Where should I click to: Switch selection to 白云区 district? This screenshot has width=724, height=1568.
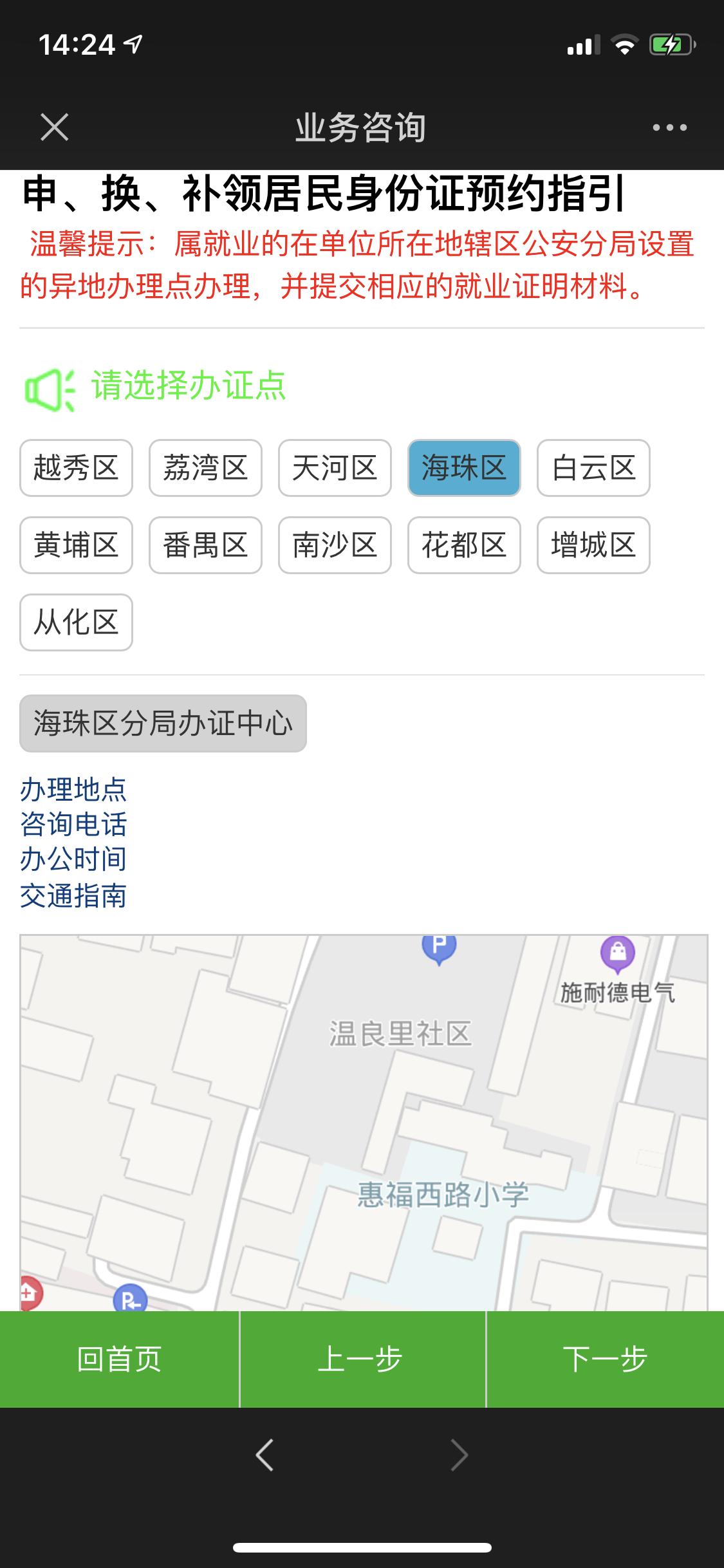[x=593, y=469]
